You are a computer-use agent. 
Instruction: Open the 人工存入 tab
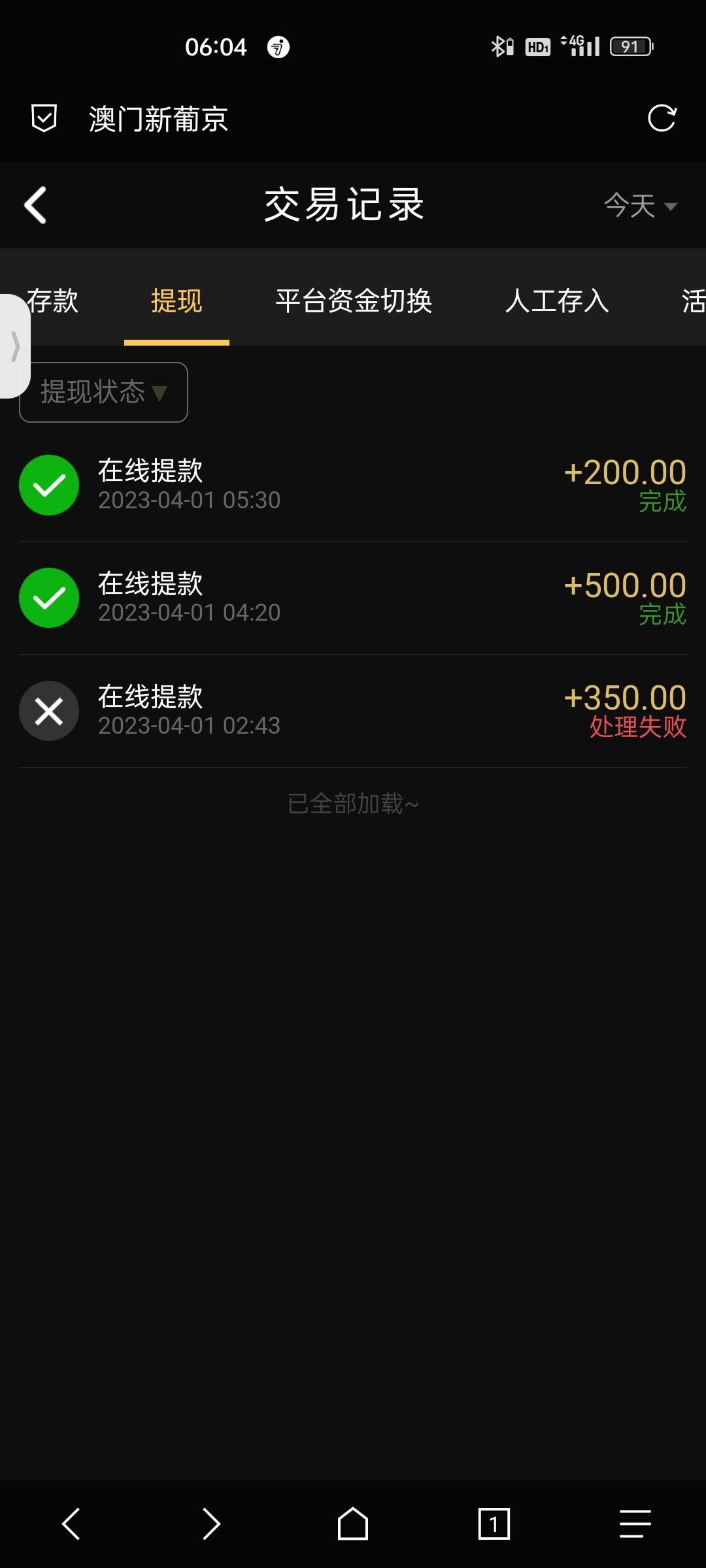[557, 301]
